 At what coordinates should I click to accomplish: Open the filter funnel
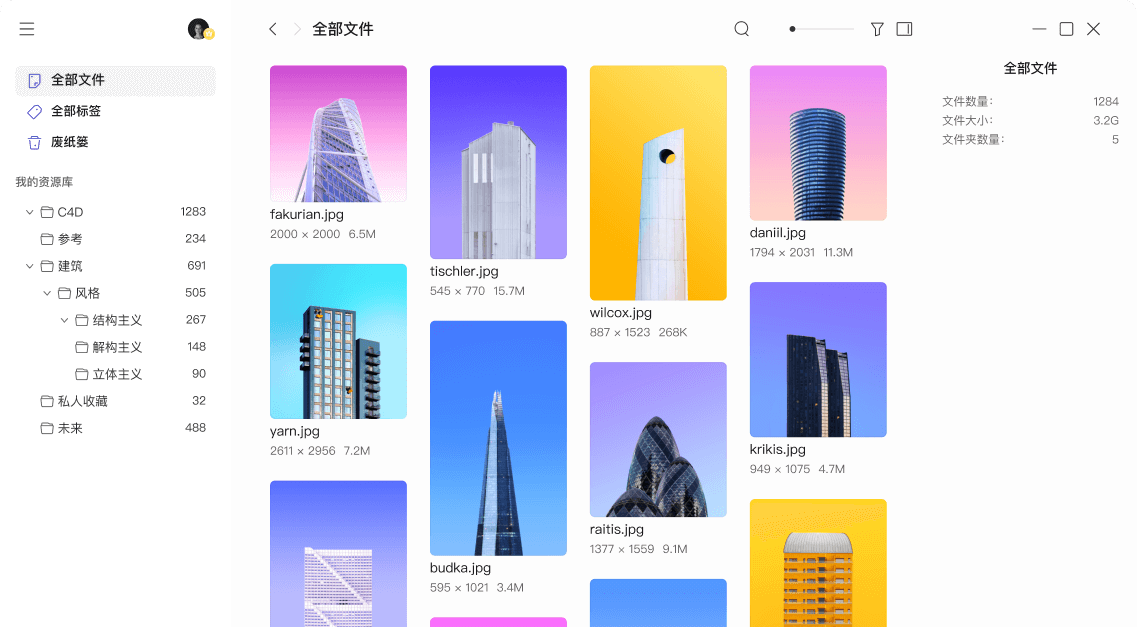[877, 29]
